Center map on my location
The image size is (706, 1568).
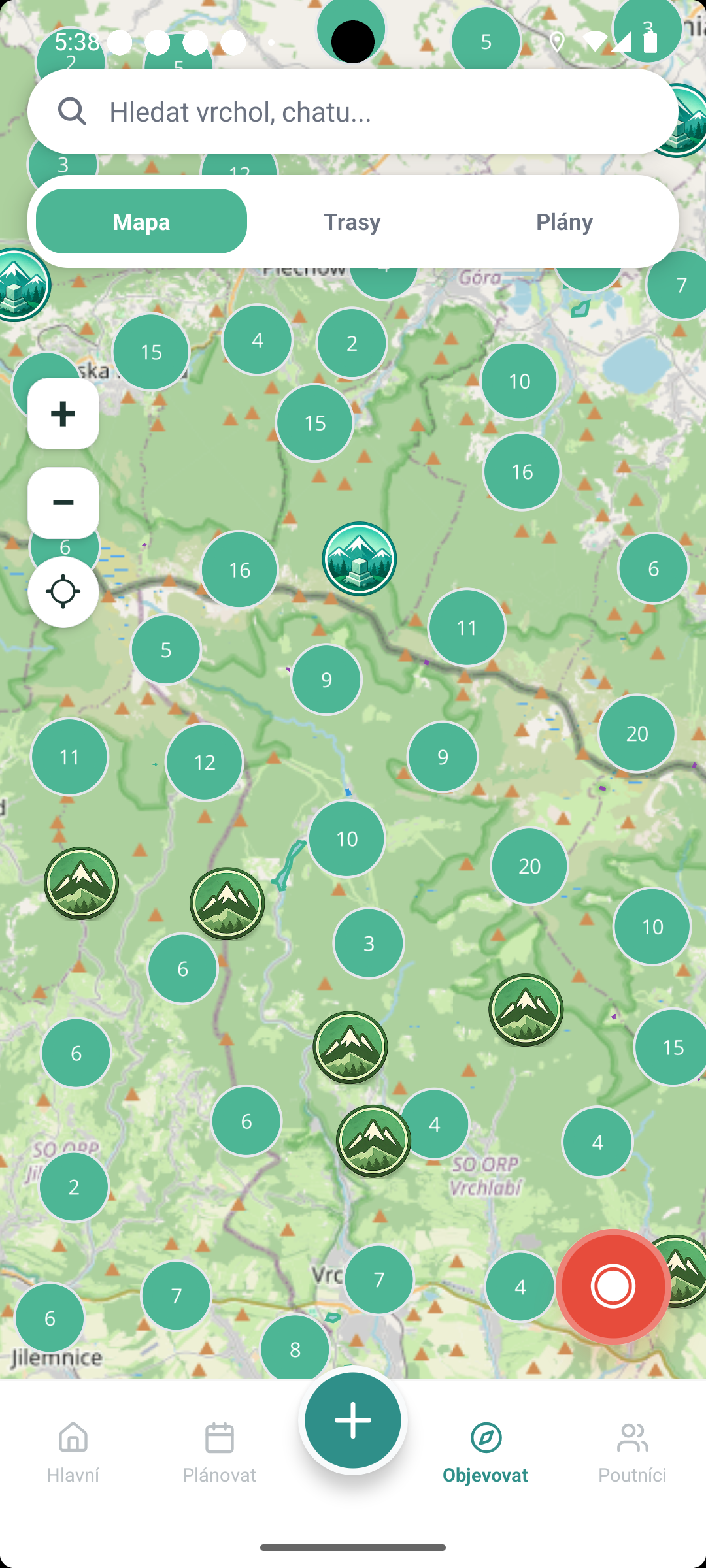coord(63,592)
